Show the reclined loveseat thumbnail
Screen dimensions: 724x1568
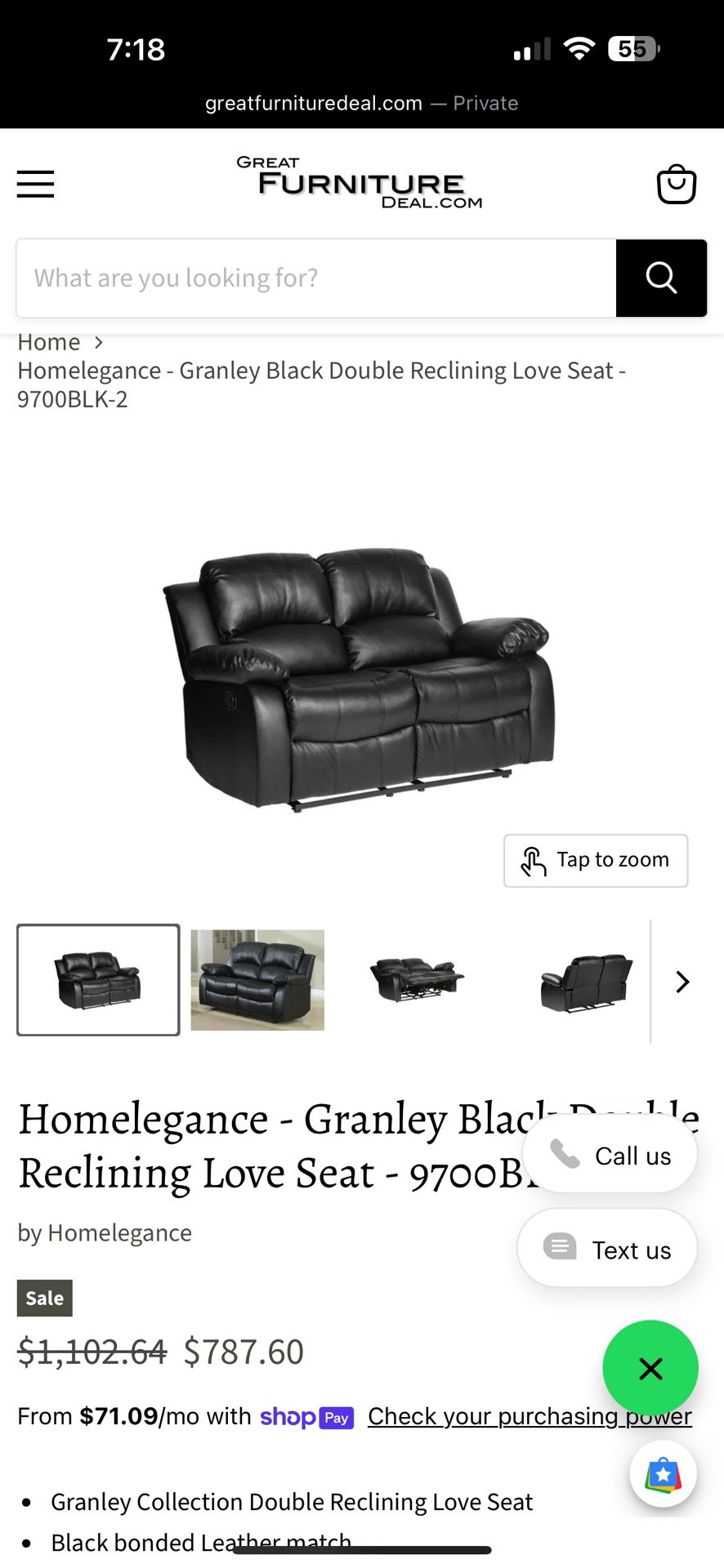coord(417,980)
